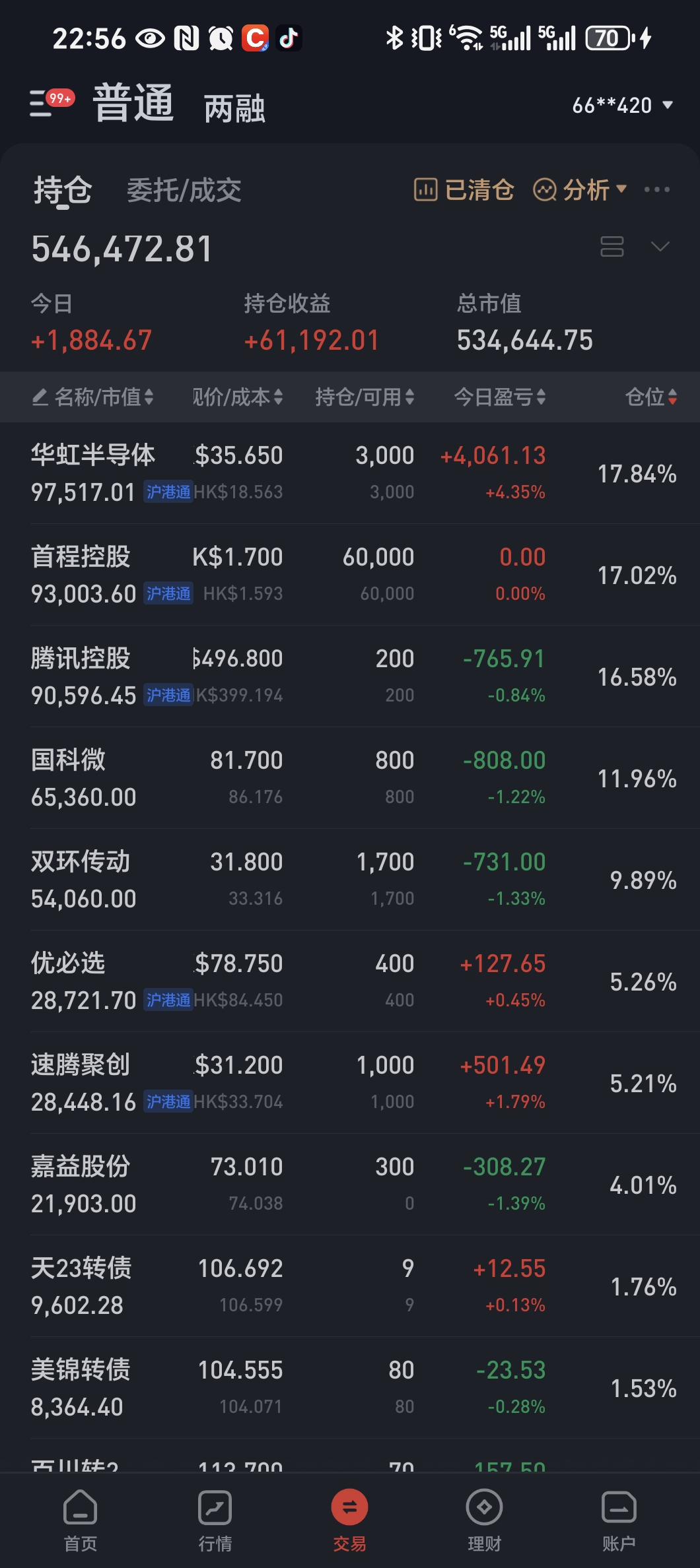Open the 嘉益股份 holding row

(x=350, y=1185)
